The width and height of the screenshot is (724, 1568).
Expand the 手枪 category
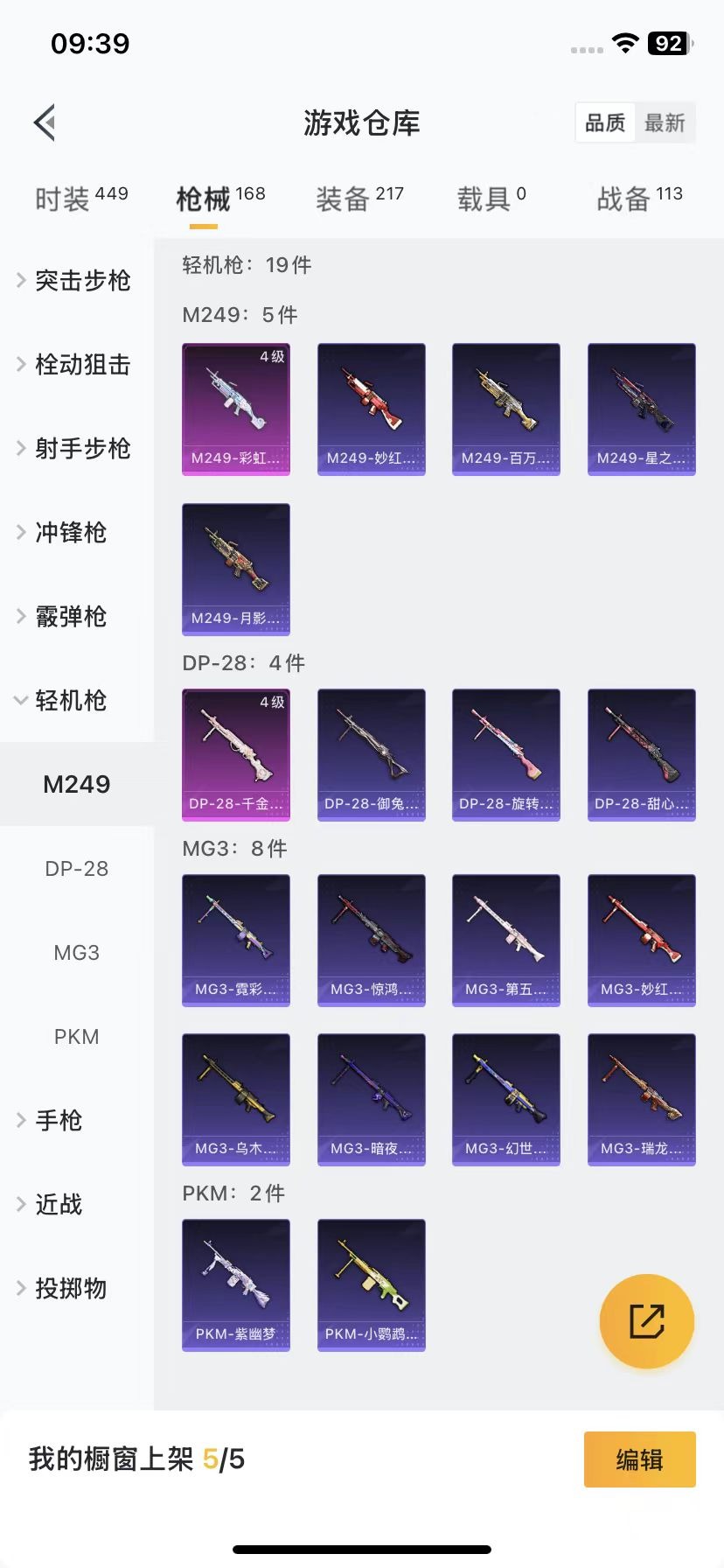pyautogui.click(x=58, y=1120)
